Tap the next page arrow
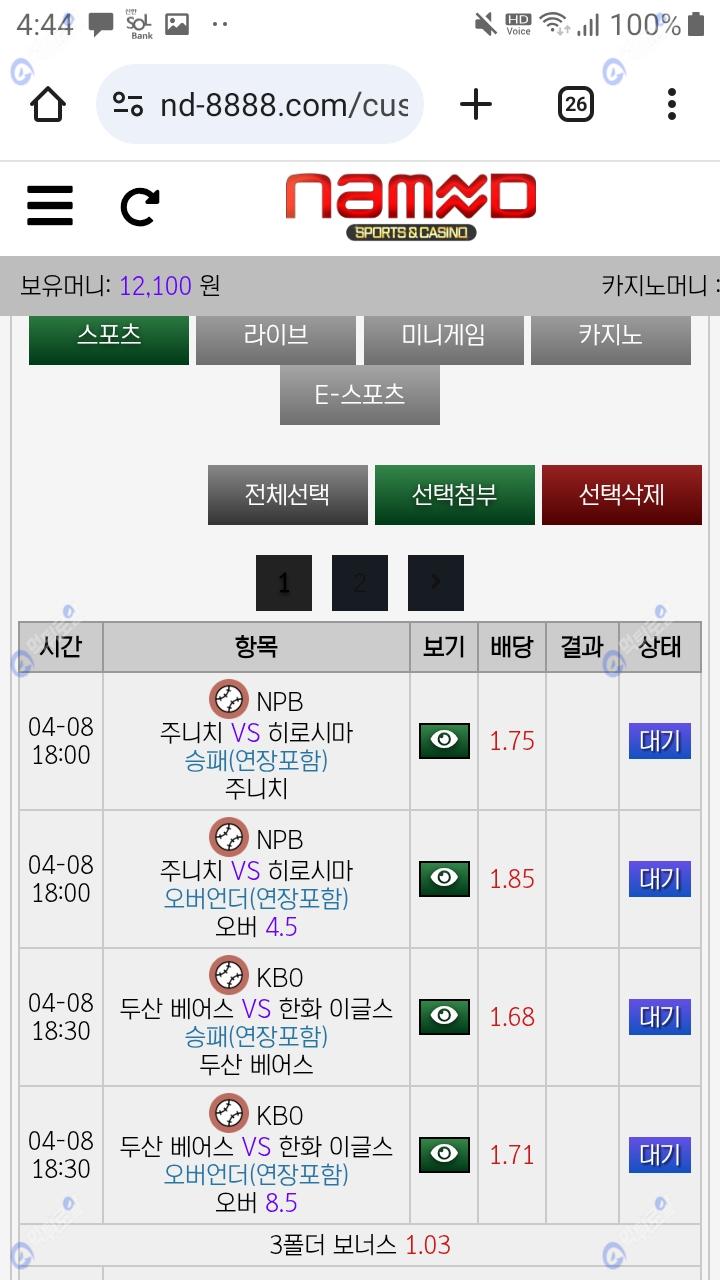 pos(435,583)
